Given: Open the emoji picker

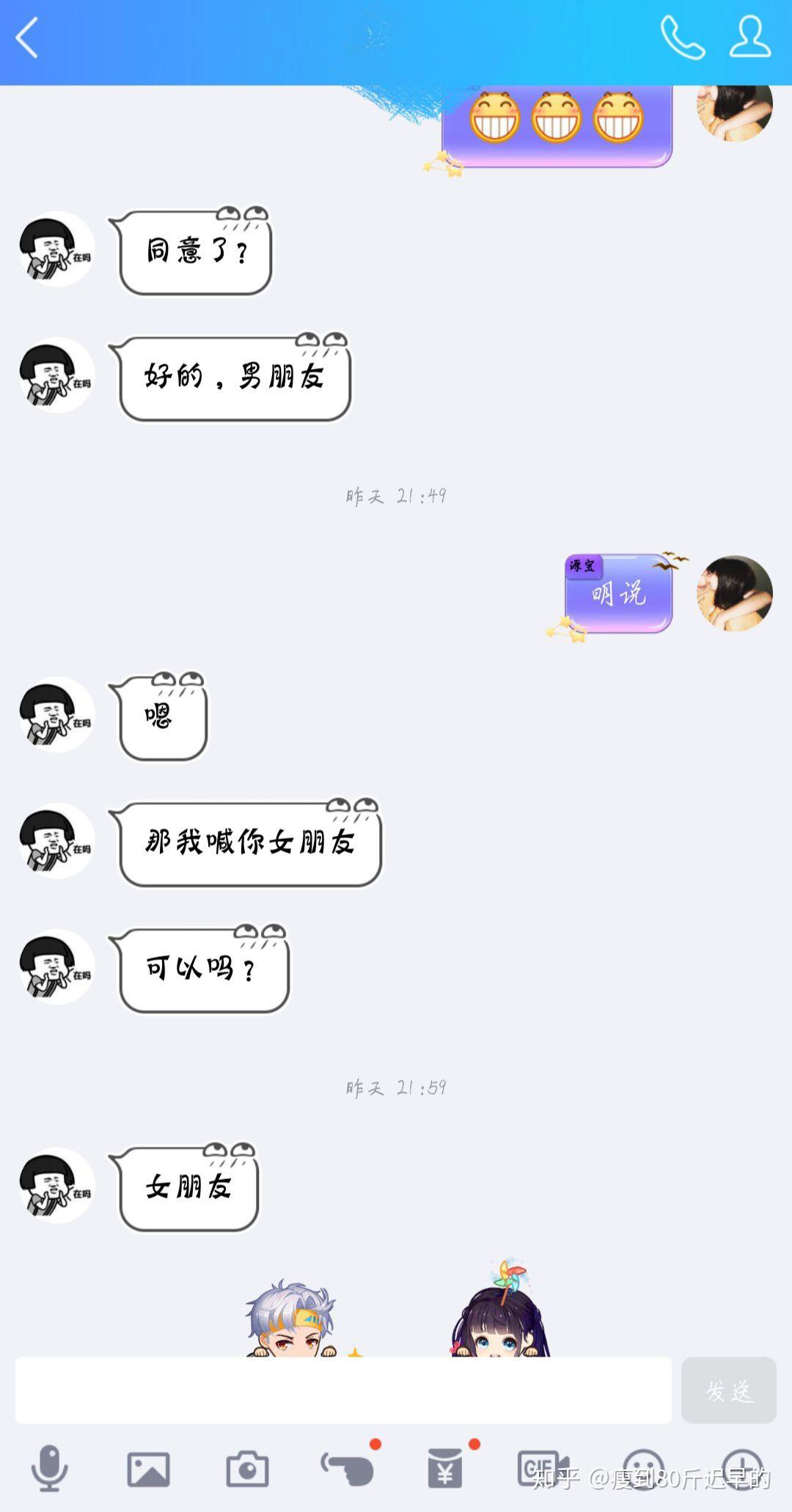Looking at the screenshot, I should (643, 1467).
